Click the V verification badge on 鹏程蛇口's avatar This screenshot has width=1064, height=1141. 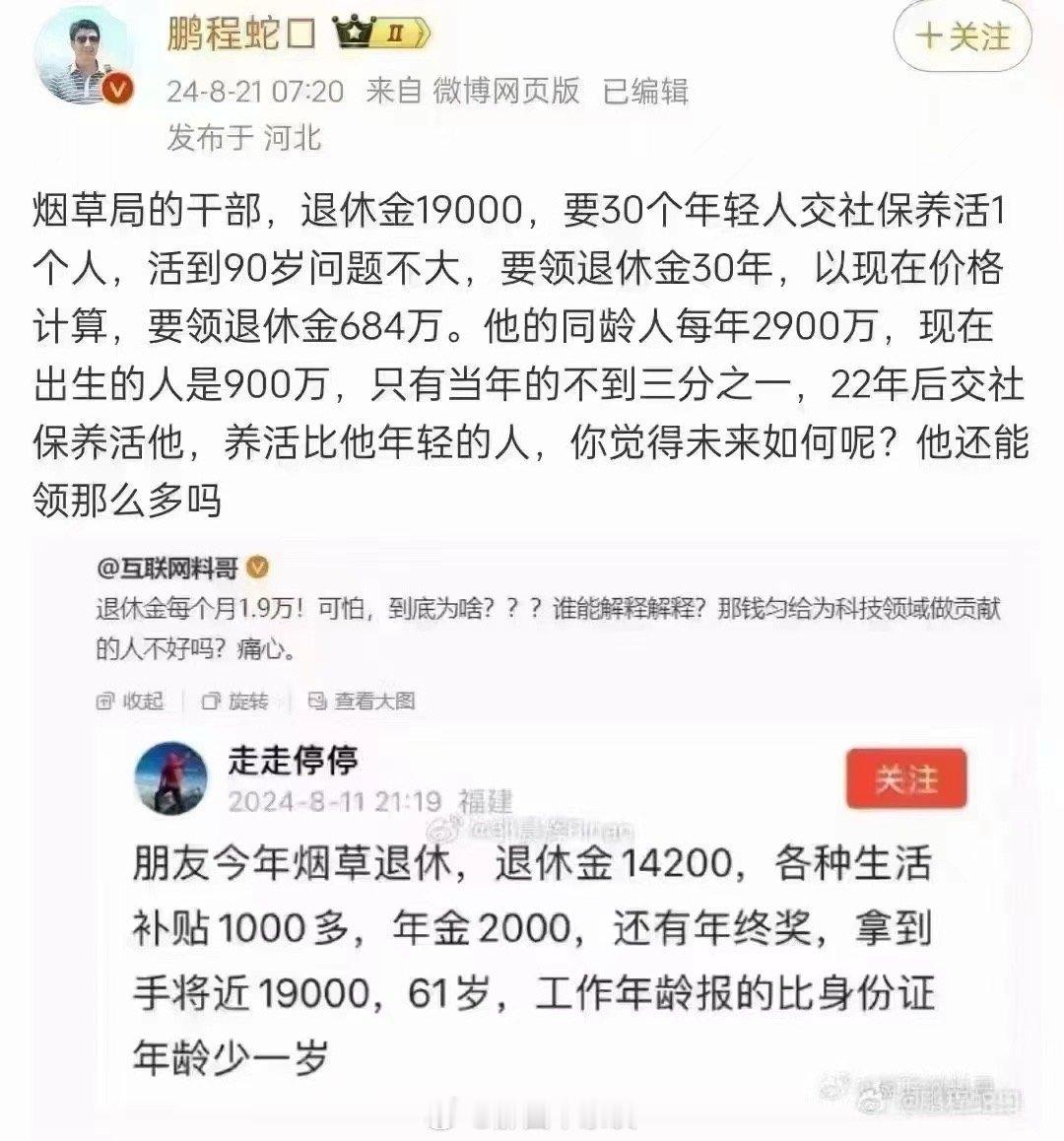pos(117,88)
